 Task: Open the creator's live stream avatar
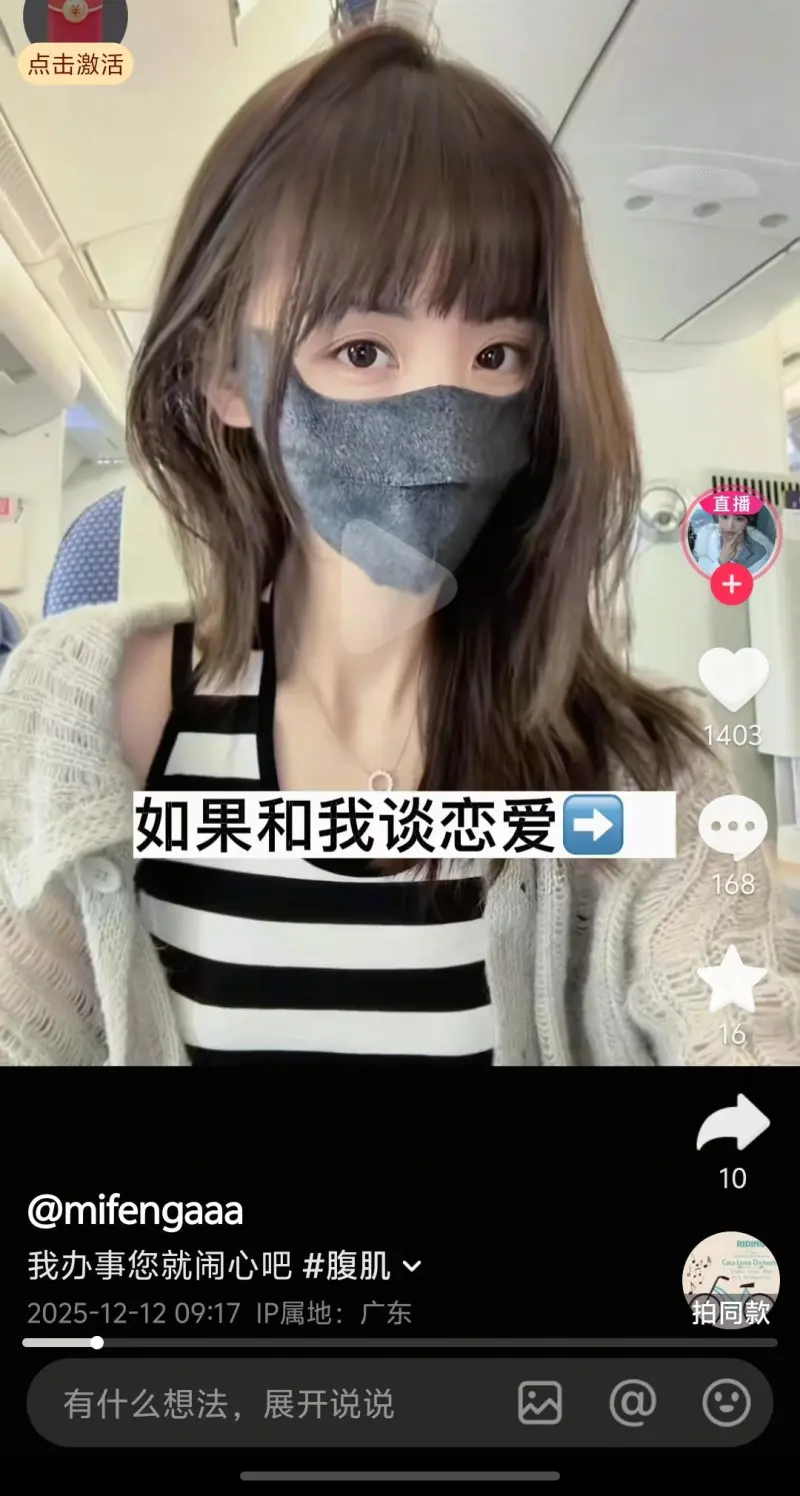pyautogui.click(x=731, y=535)
